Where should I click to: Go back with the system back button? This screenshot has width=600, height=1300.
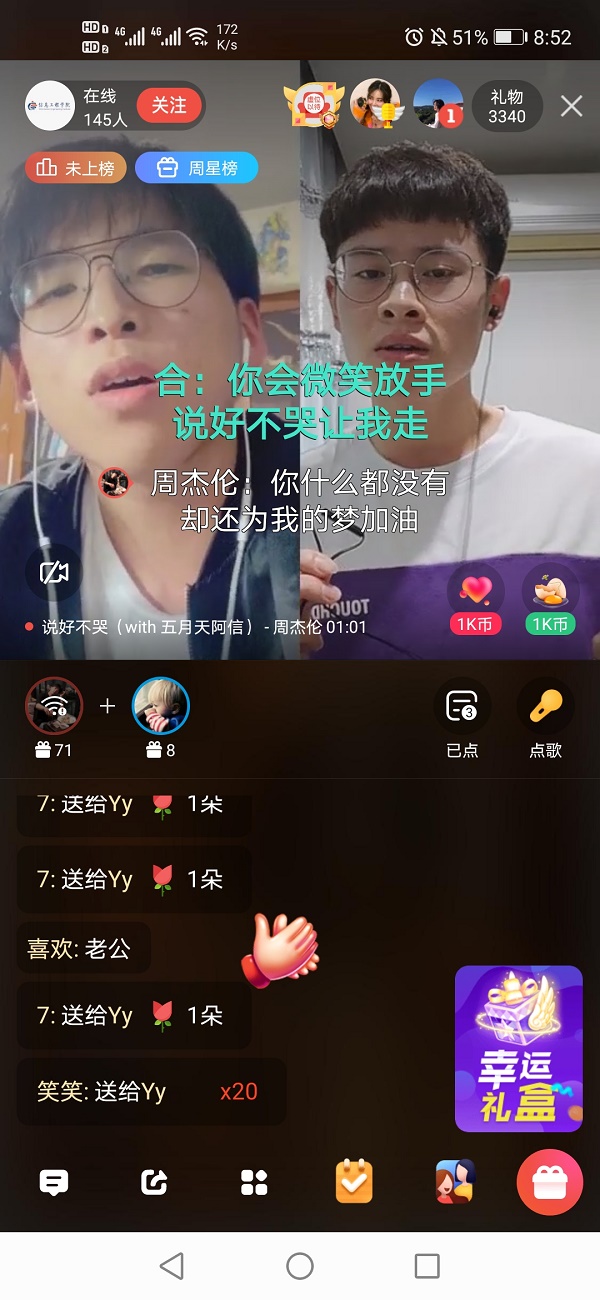(x=172, y=1266)
